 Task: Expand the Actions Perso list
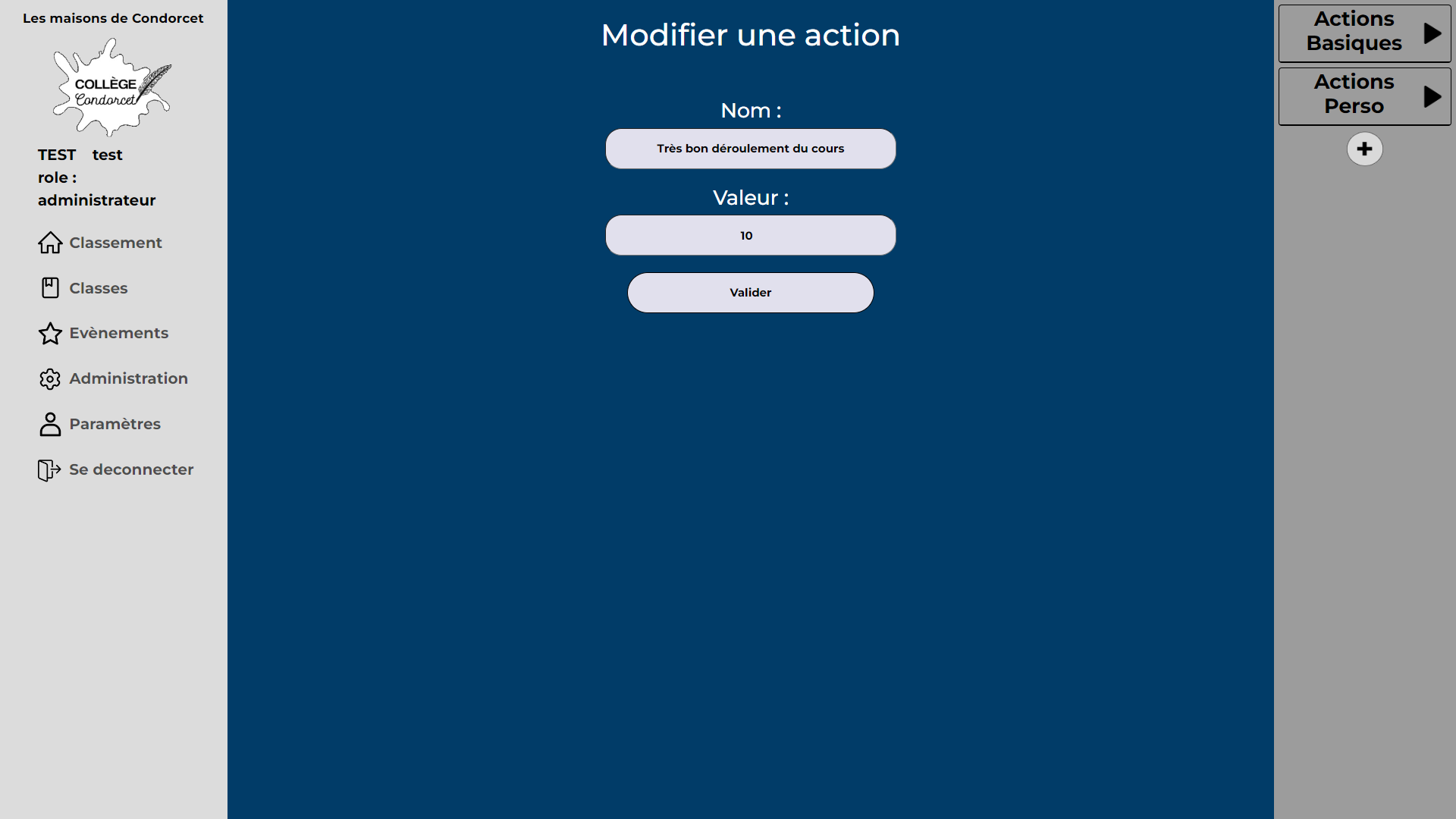1364,96
